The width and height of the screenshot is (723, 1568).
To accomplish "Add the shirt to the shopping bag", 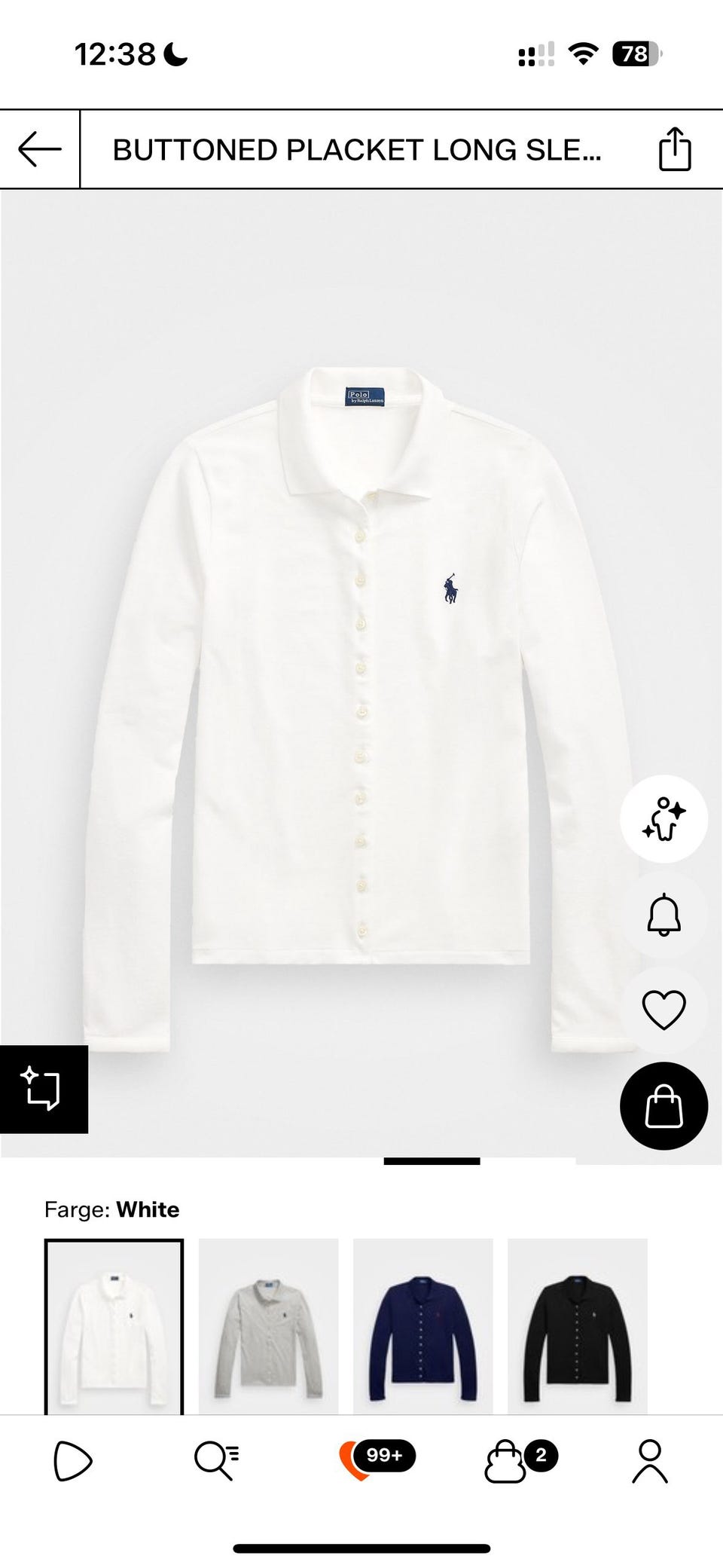I will click(664, 1105).
